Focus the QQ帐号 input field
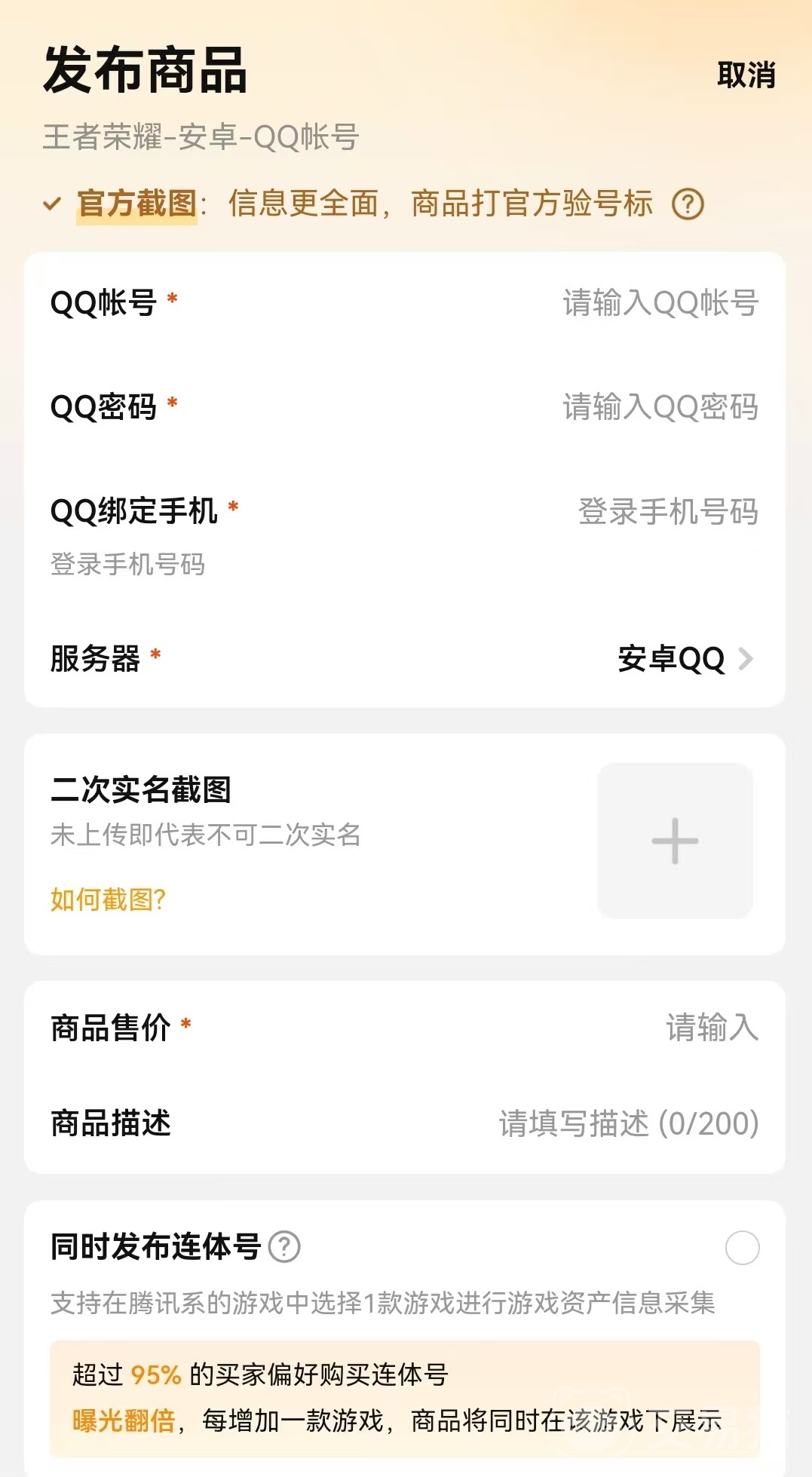Image resolution: width=812 pixels, height=1477 pixels. [660, 303]
